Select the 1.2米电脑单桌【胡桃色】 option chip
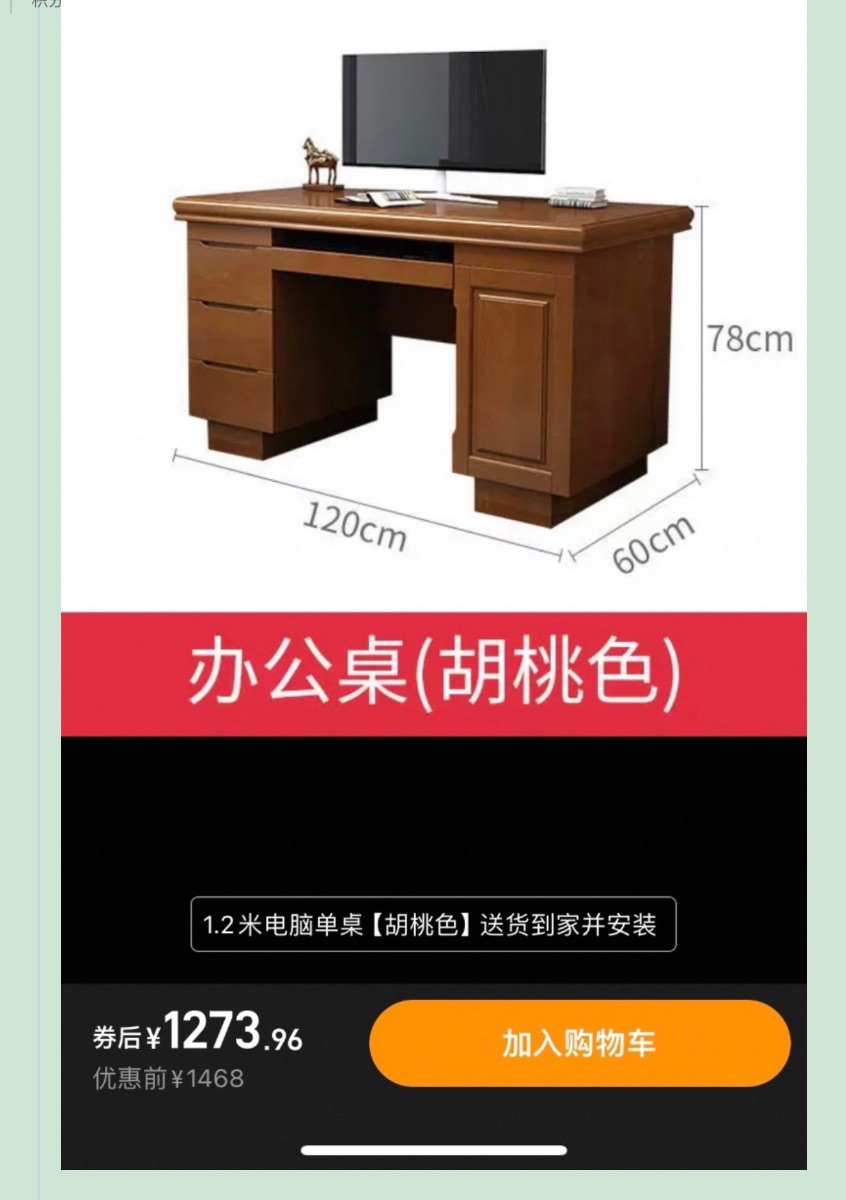Image resolution: width=846 pixels, height=1200 pixels. click(432, 924)
